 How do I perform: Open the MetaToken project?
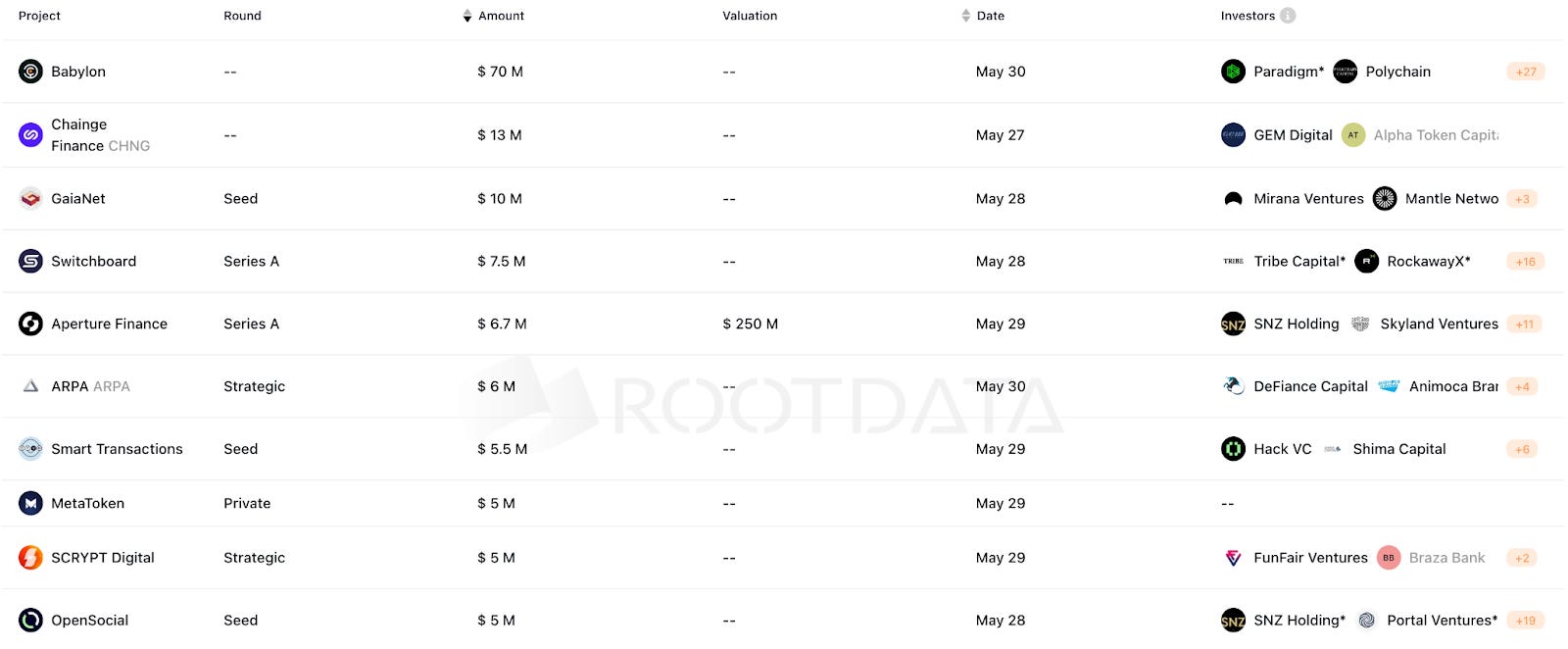point(87,503)
